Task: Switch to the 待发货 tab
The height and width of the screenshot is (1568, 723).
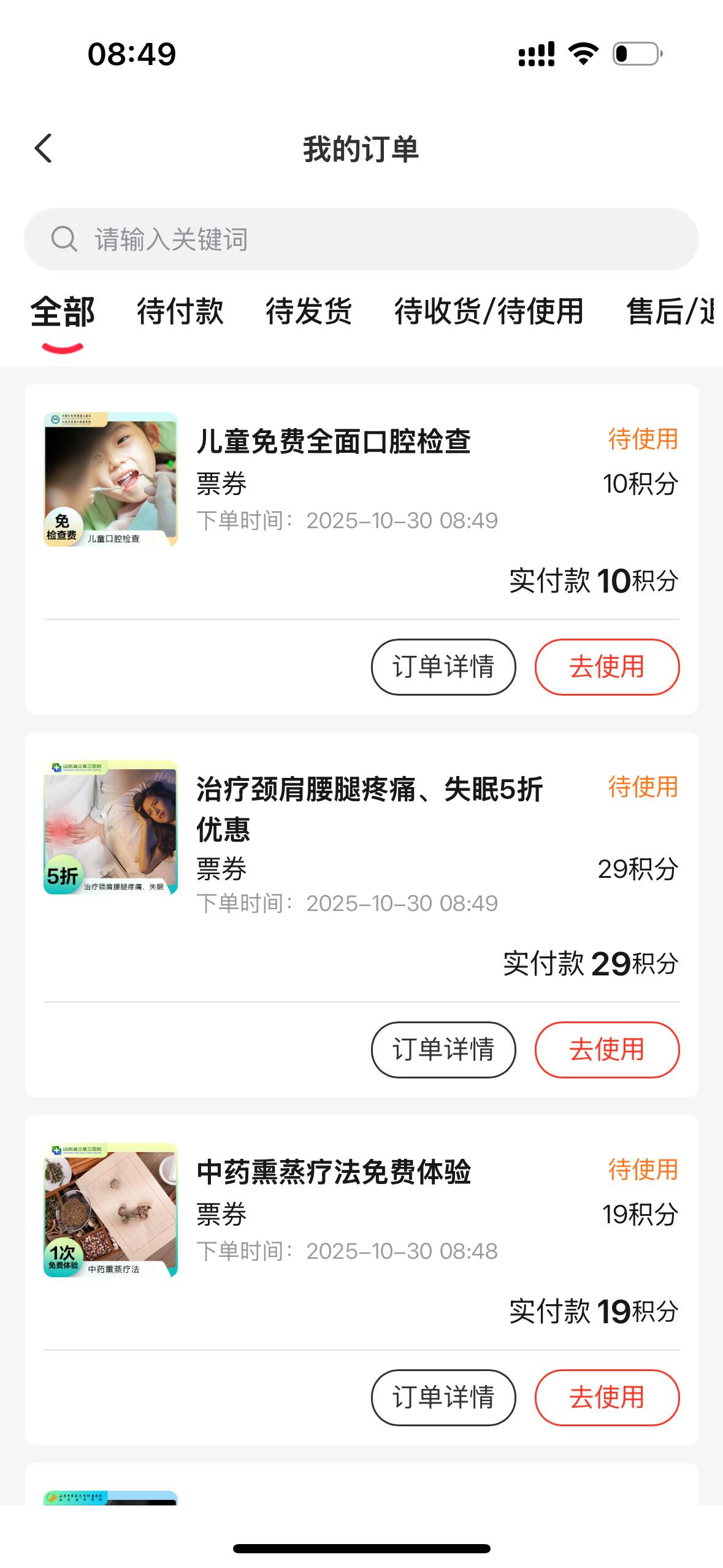Action: click(308, 312)
